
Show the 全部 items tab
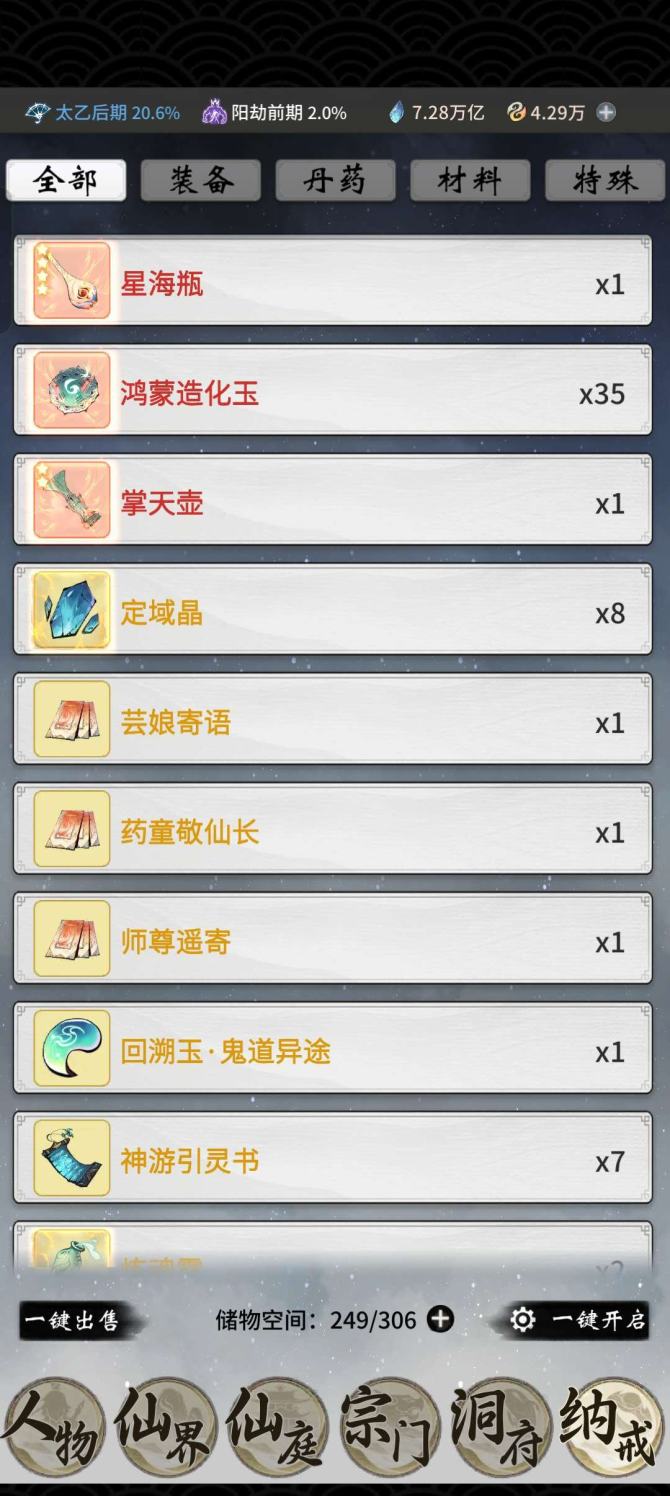coord(66,180)
